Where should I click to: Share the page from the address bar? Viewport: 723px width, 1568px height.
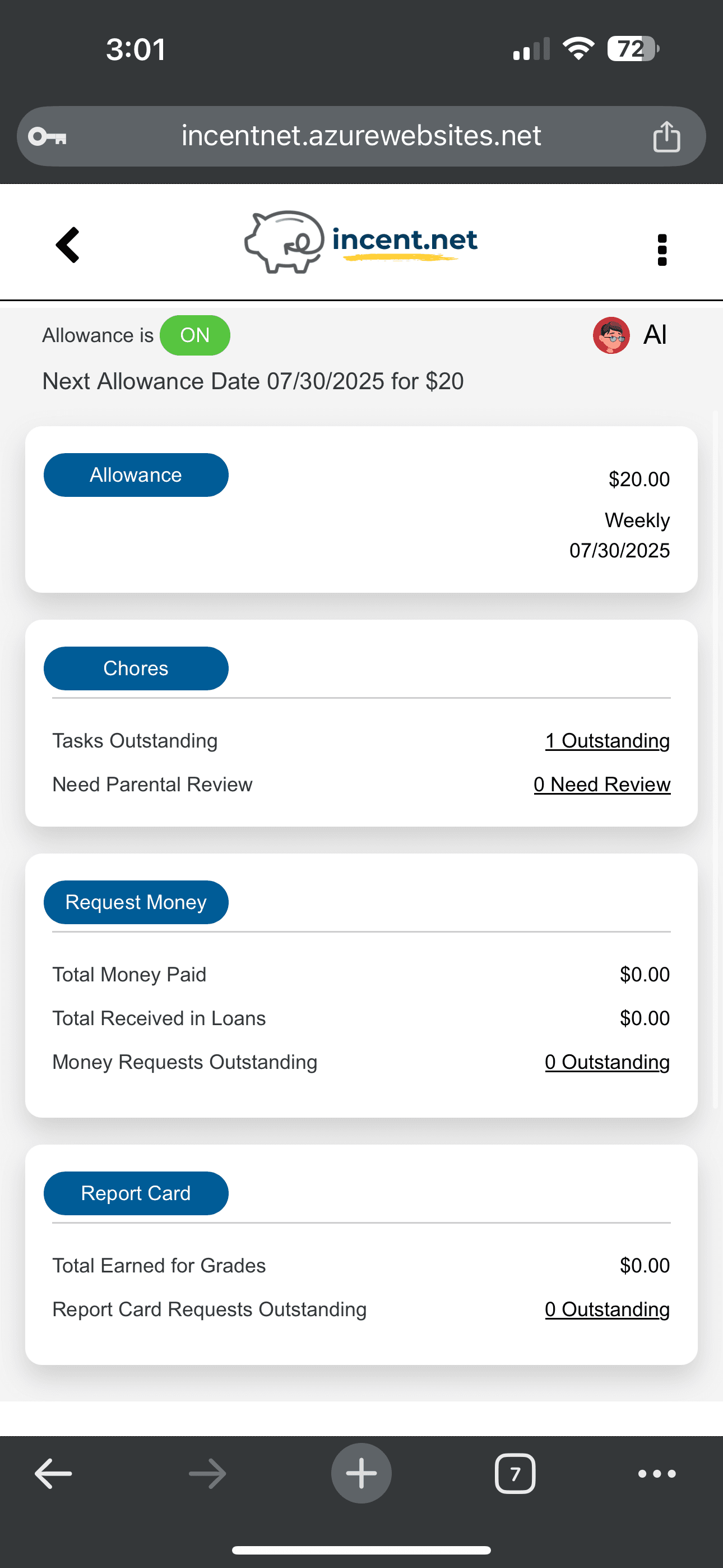666,136
